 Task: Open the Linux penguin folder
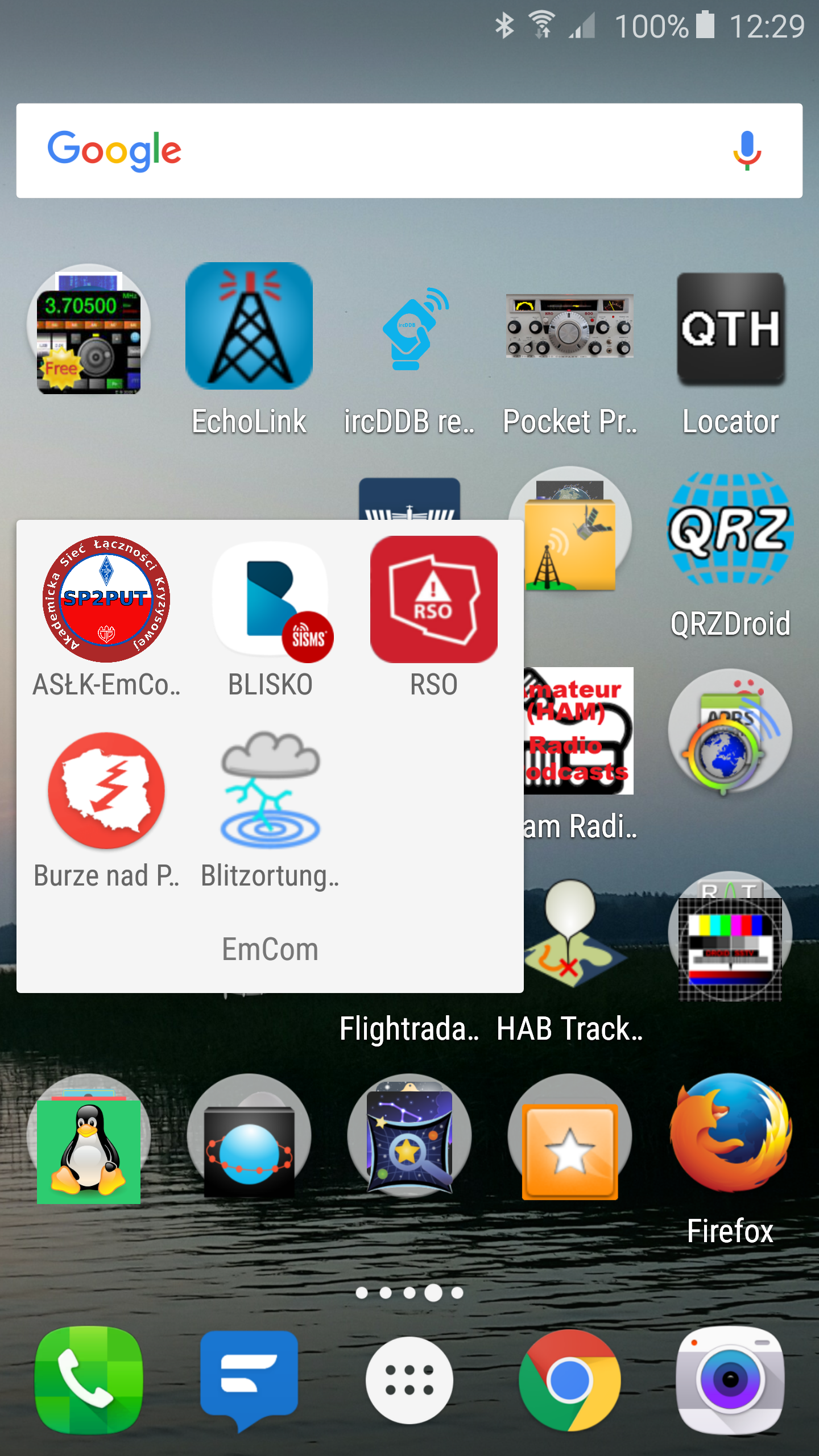(x=89, y=1136)
